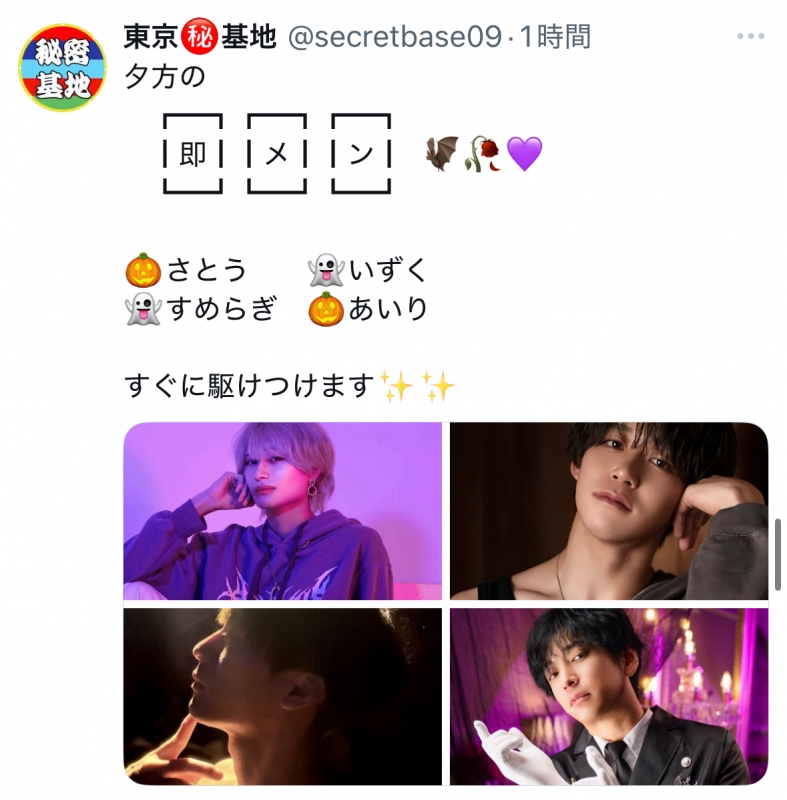Screen dimensions: 787x800
Task: Open the @secretbase09 account name
Action: pos(393,37)
